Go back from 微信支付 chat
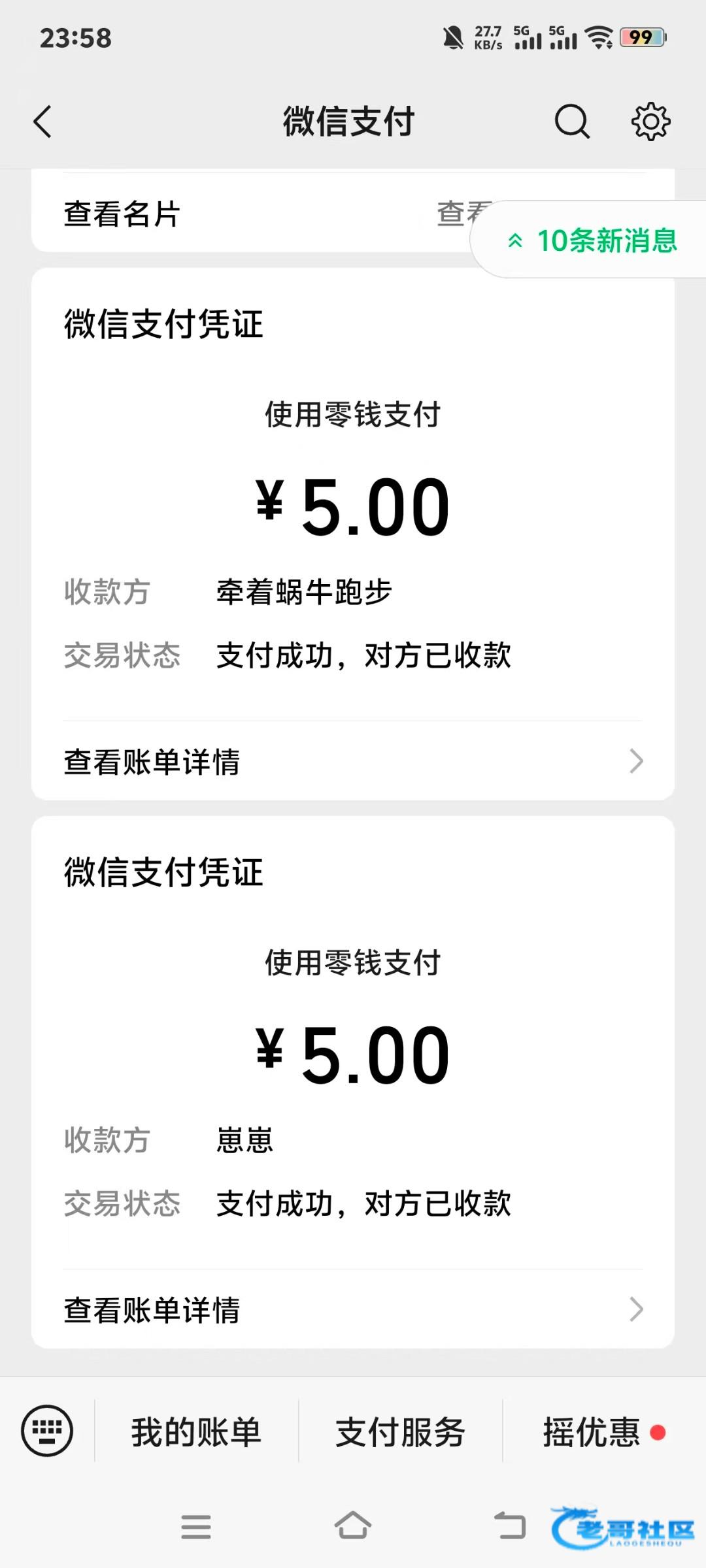The height and width of the screenshot is (1568, 706). point(43,122)
